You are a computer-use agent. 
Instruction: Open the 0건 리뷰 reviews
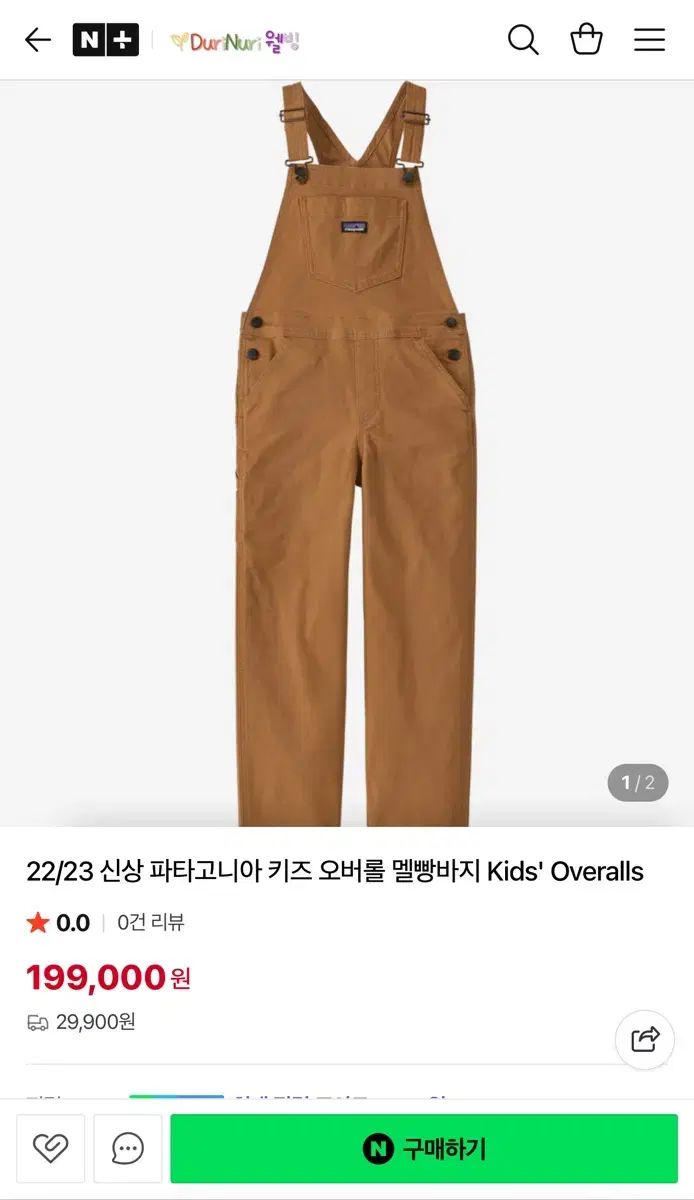(151, 922)
